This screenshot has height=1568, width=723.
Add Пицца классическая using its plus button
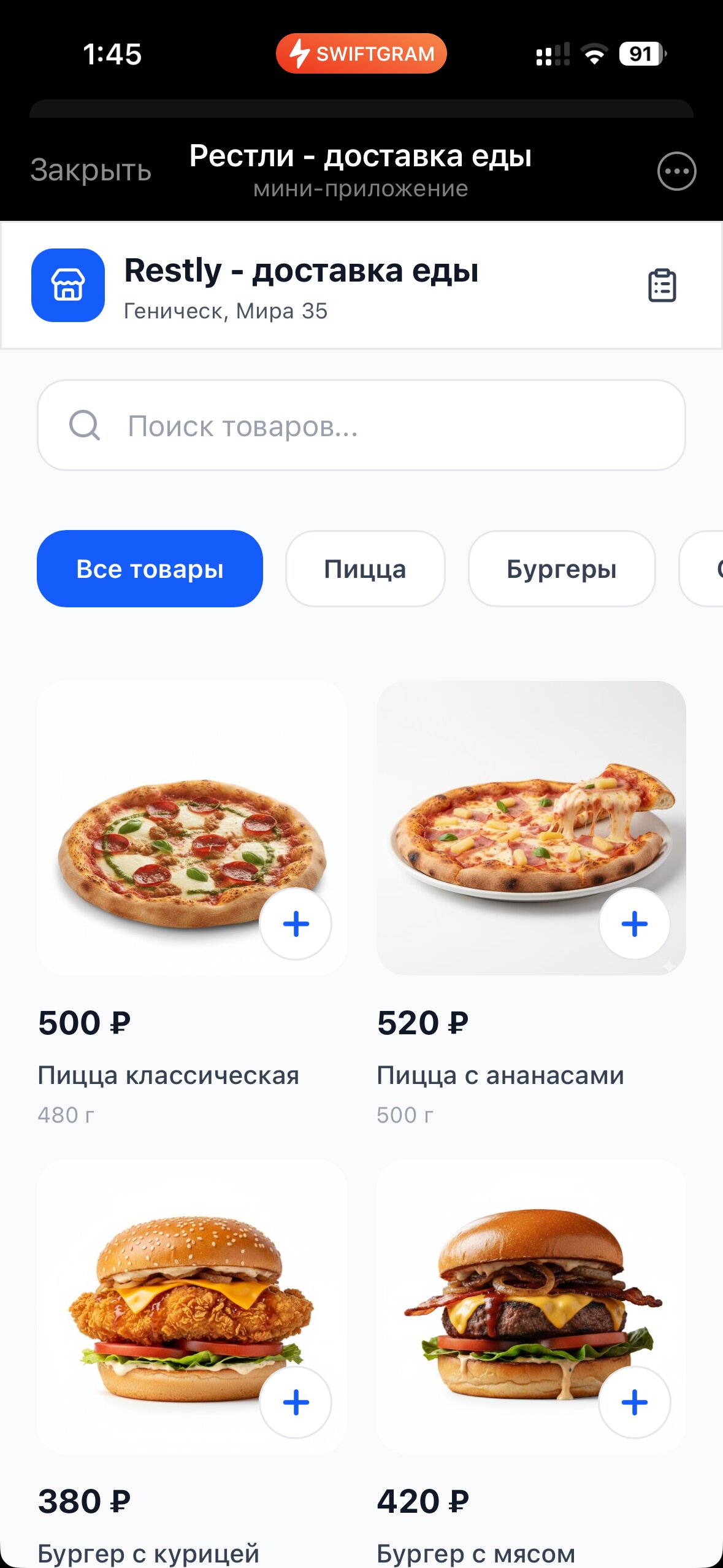click(296, 924)
